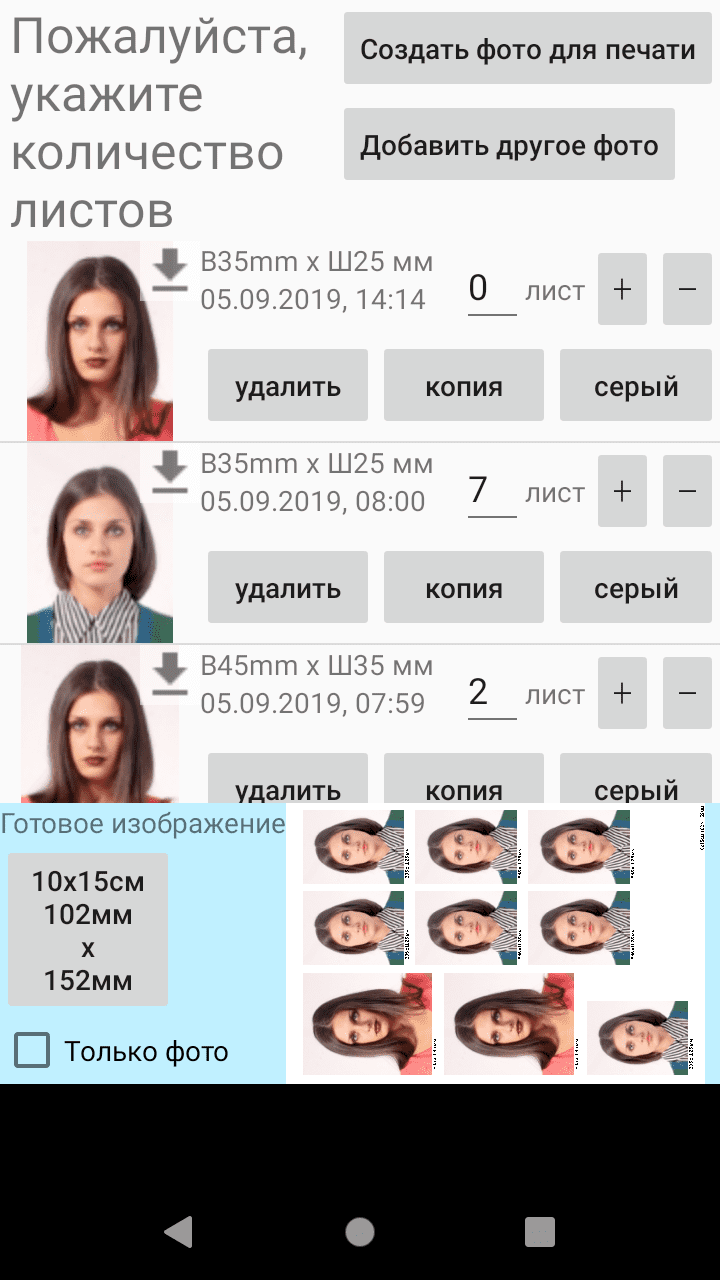Delete the photo dated 05.09.2019, 08:00
This screenshot has height=1280, width=720.
[x=288, y=587]
